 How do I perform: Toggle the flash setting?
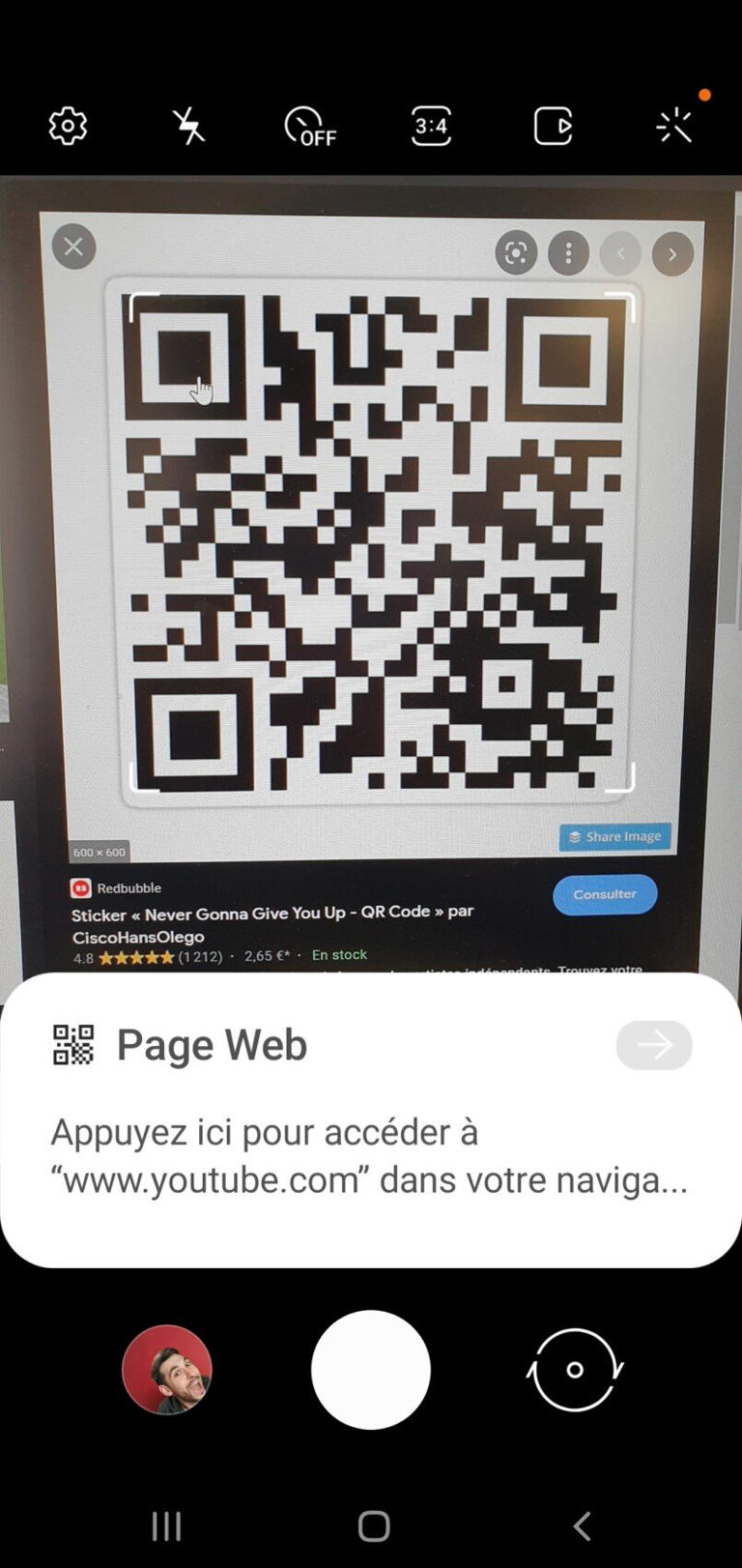click(188, 126)
